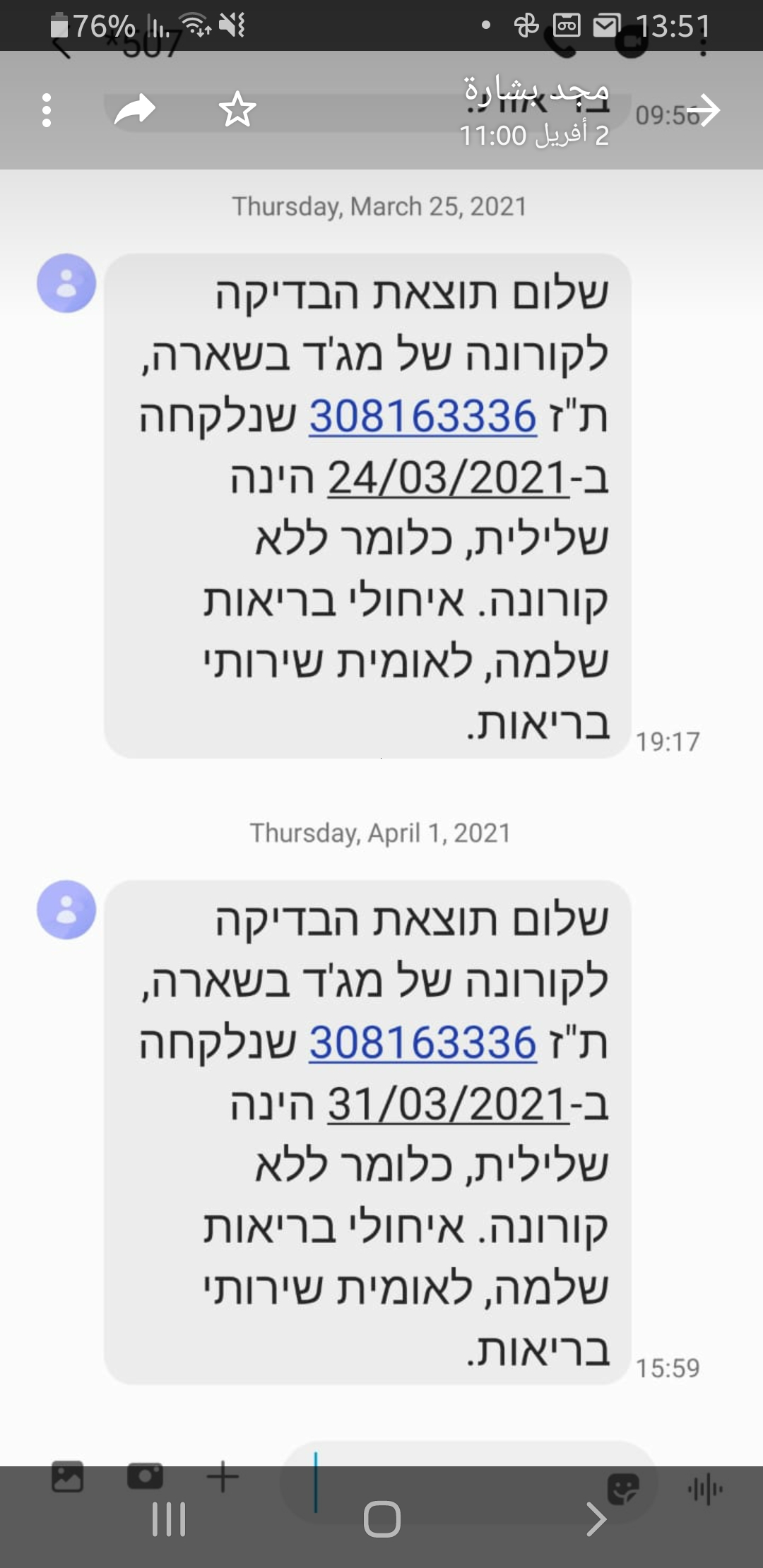Go back using the top arrow
This screenshot has width=763, height=1568.
[x=703, y=110]
